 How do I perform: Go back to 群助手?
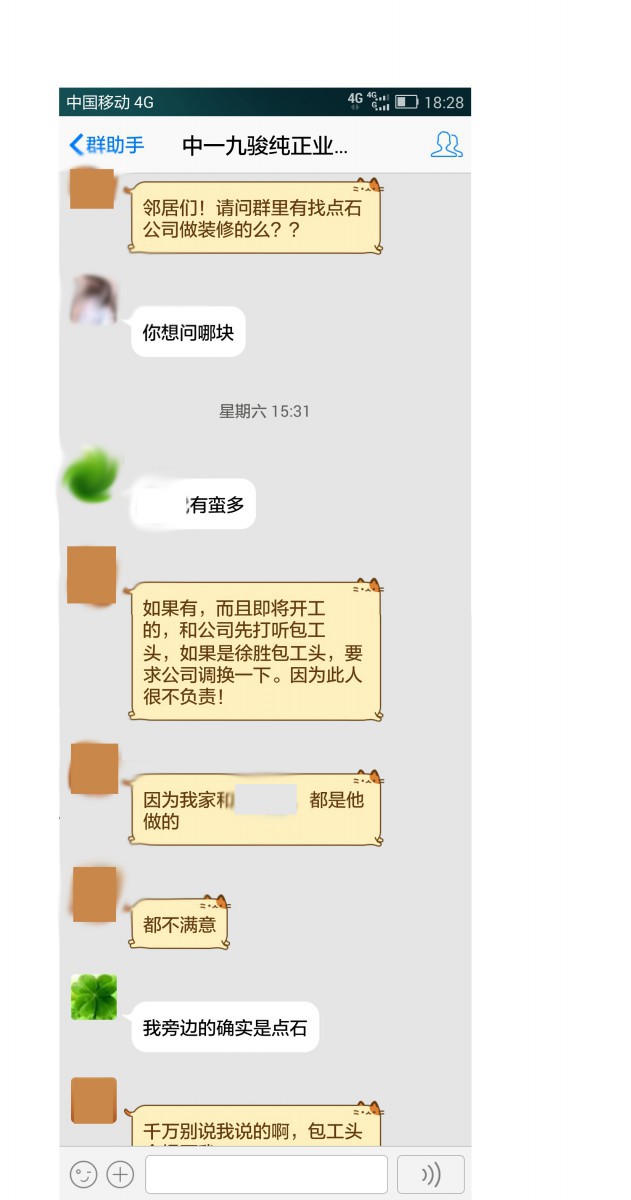106,145
